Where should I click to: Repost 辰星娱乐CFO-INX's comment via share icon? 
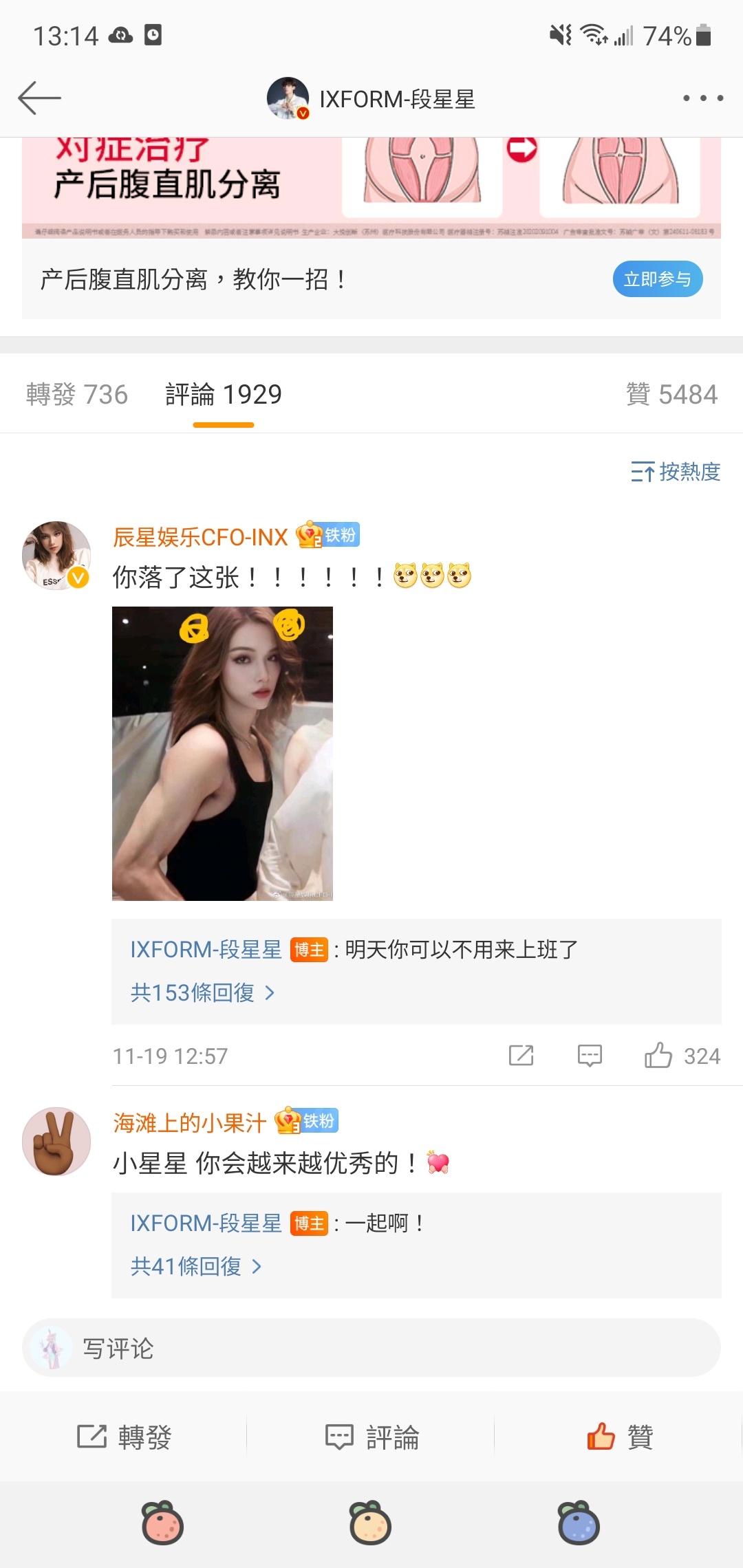coord(521,1056)
